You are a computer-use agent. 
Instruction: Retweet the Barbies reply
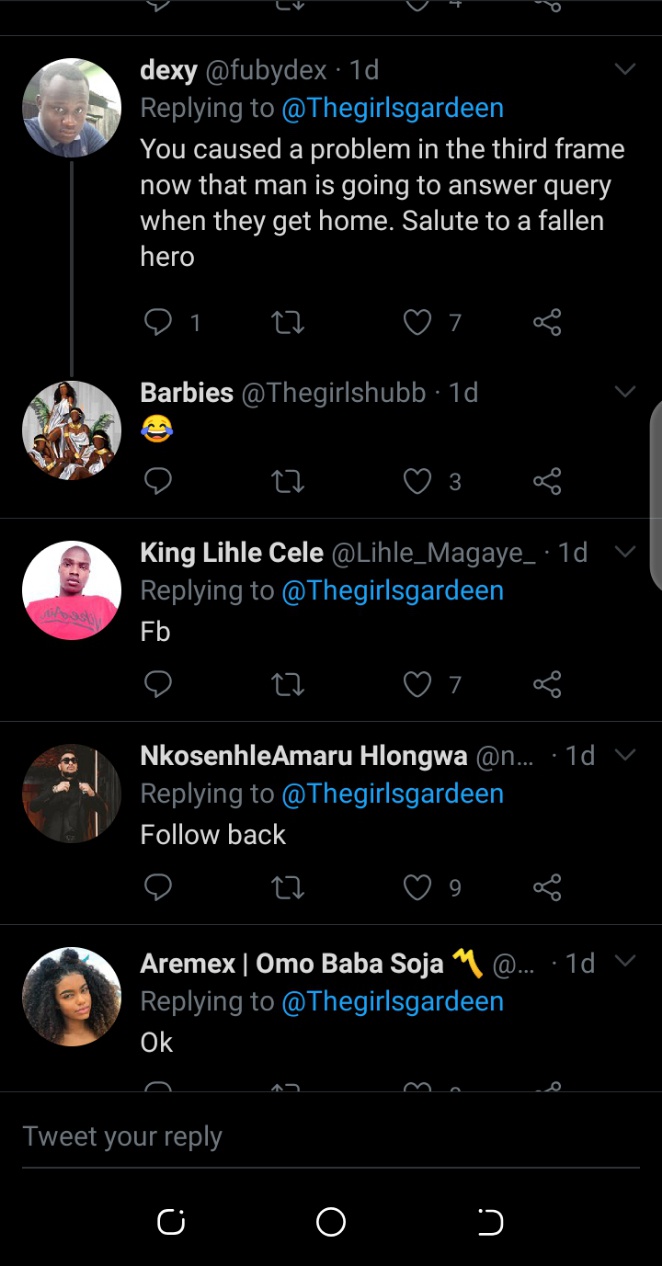tap(288, 482)
